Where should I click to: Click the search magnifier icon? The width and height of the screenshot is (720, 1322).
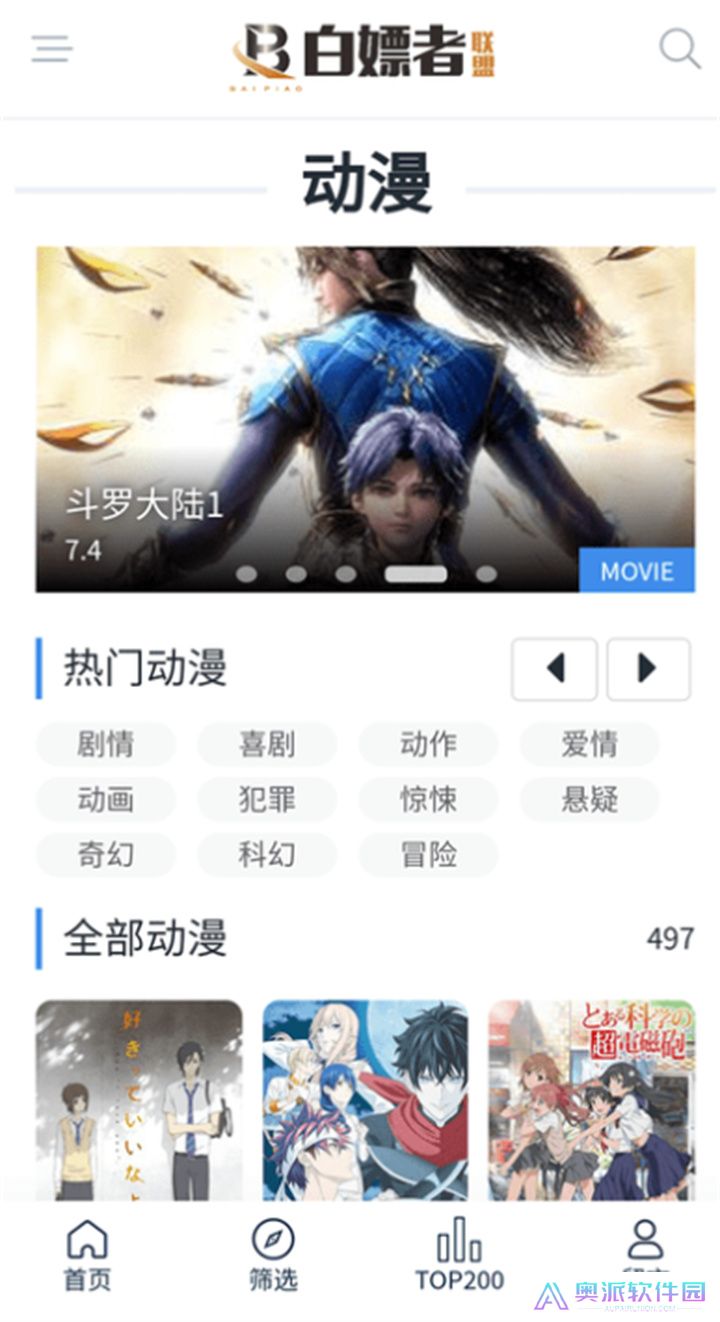click(x=679, y=46)
